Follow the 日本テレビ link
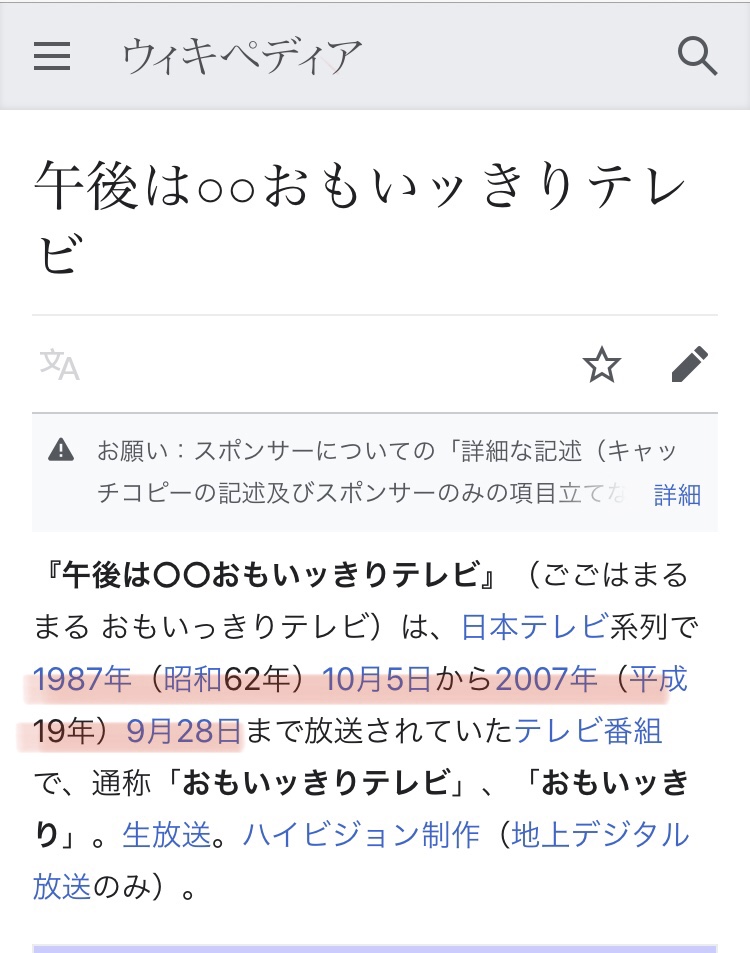Screen dimensions: 750x953 [x=533, y=627]
